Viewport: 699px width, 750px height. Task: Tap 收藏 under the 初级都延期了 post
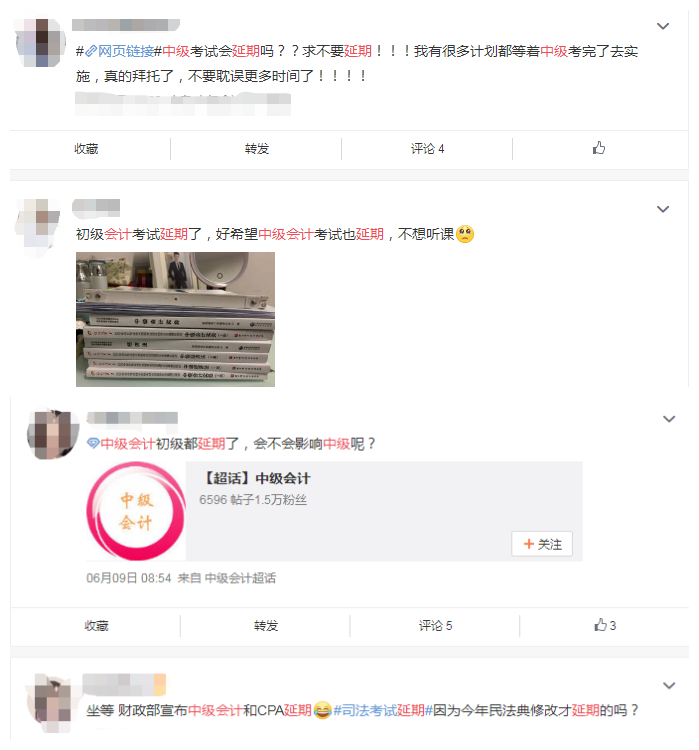(96, 626)
